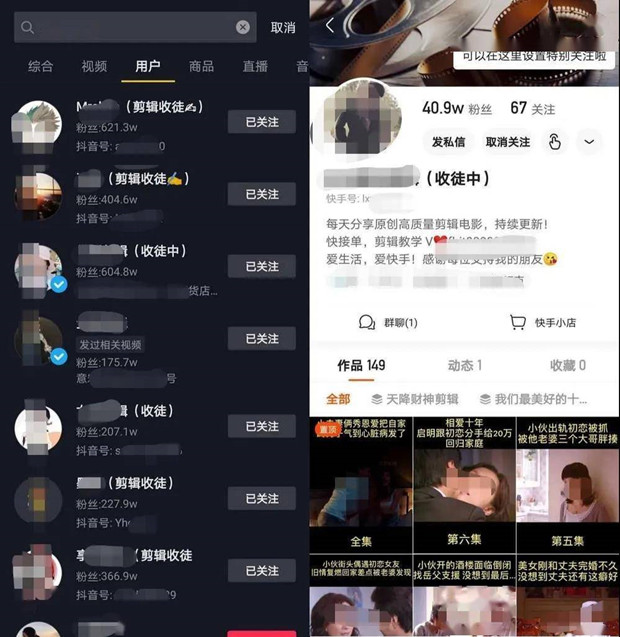Clear the search text field
The image size is (620, 637).
coord(243,27)
